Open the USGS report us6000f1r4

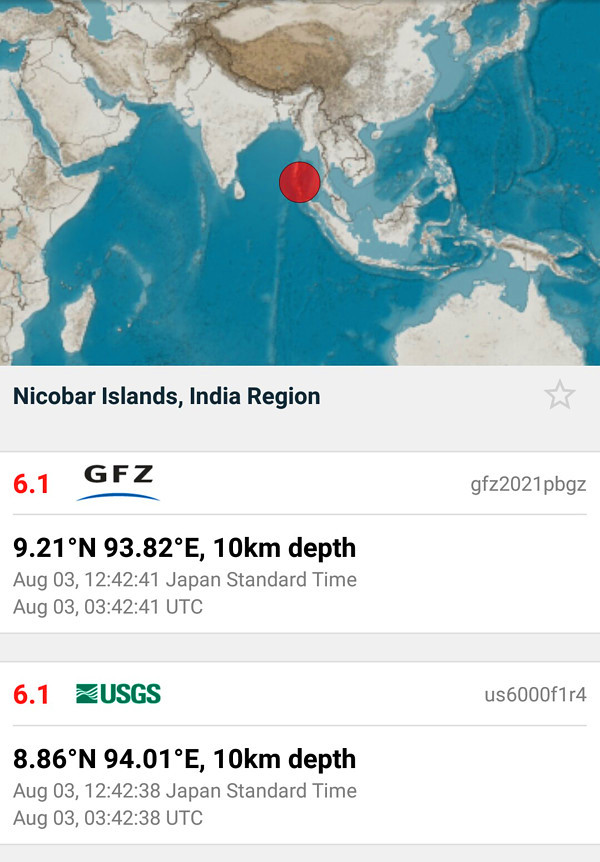[299, 752]
